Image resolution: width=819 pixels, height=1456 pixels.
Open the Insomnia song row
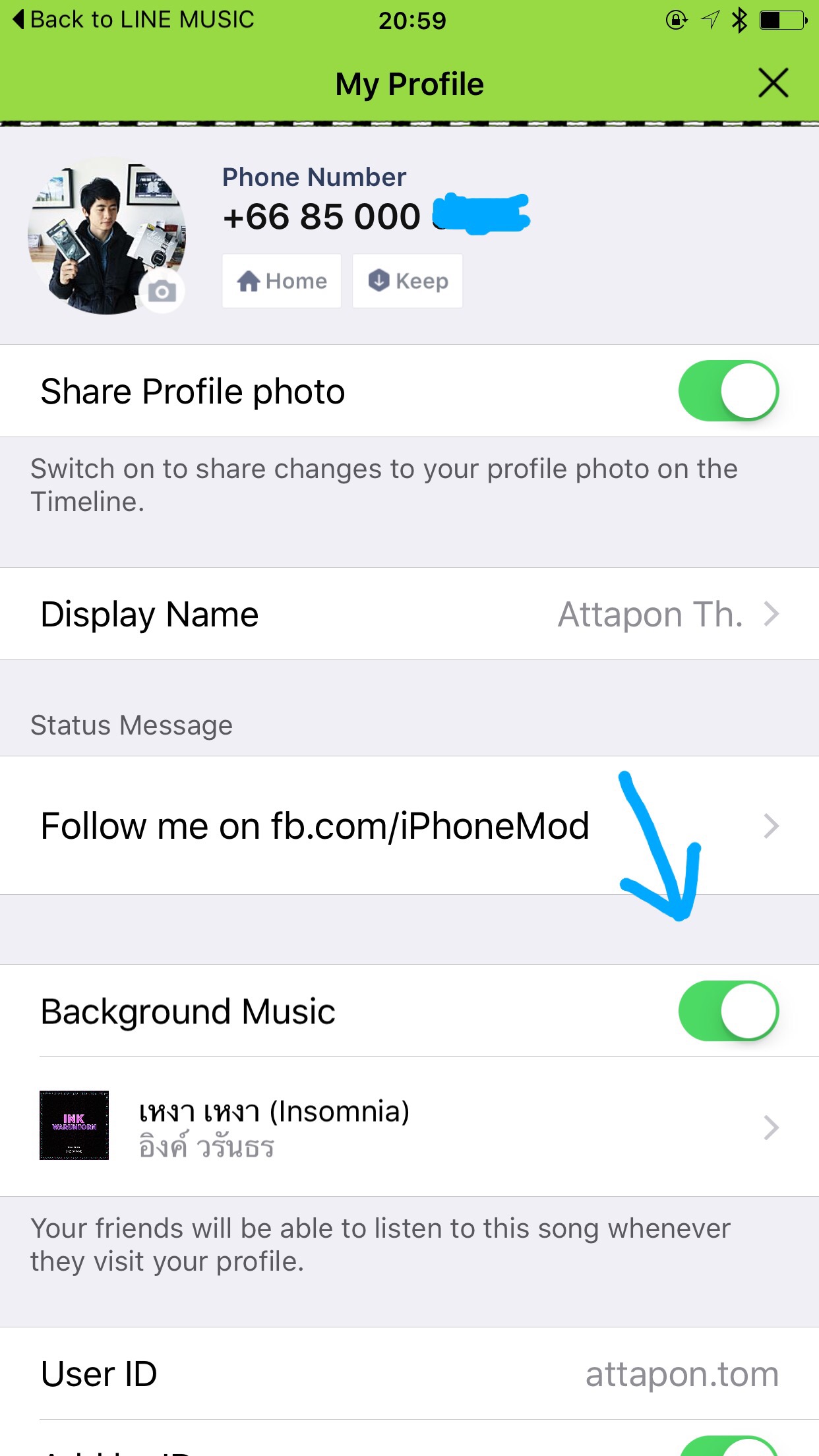click(409, 1127)
